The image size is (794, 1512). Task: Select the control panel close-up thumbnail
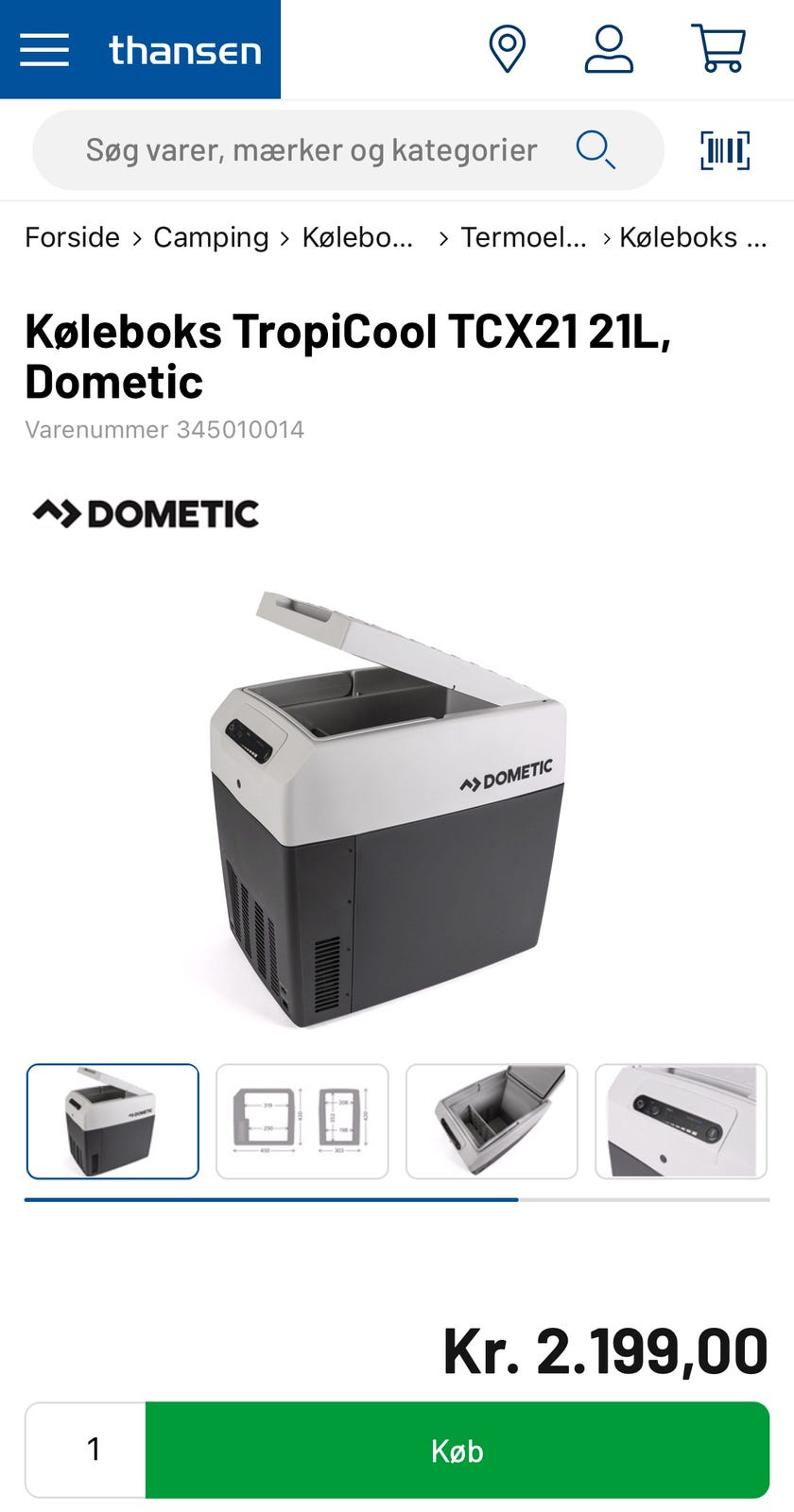click(x=682, y=1122)
